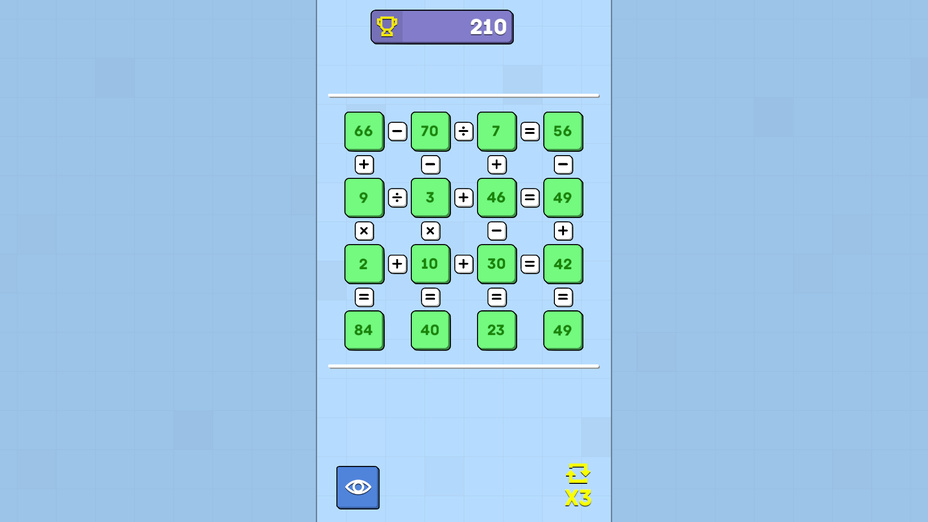Select the number tile 30
928x522 pixels.
496,264
